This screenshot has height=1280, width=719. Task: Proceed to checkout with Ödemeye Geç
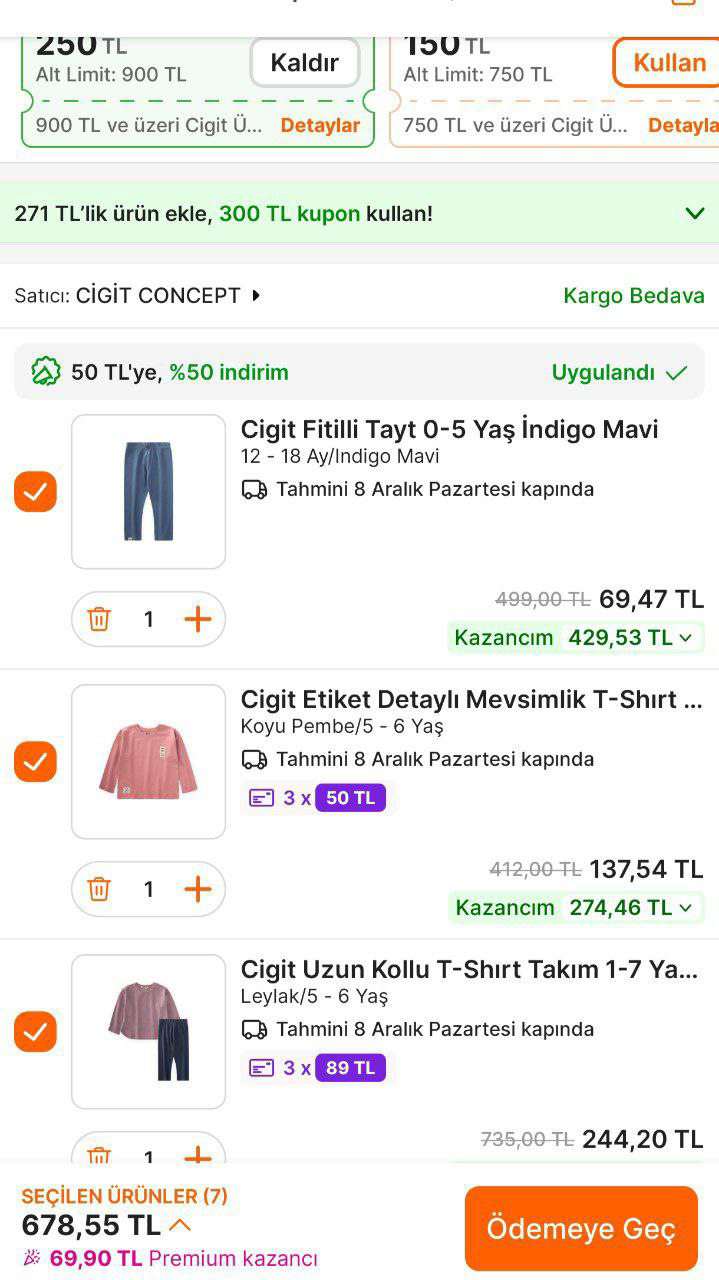(x=581, y=1228)
